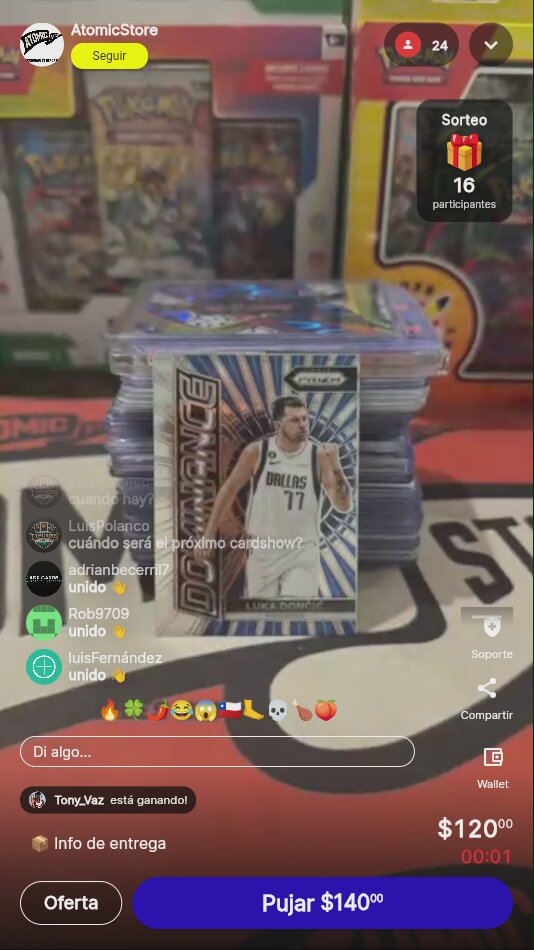Viewport: 534px width, 950px height.
Task: Share the stream with Compartir
Action: point(487,699)
